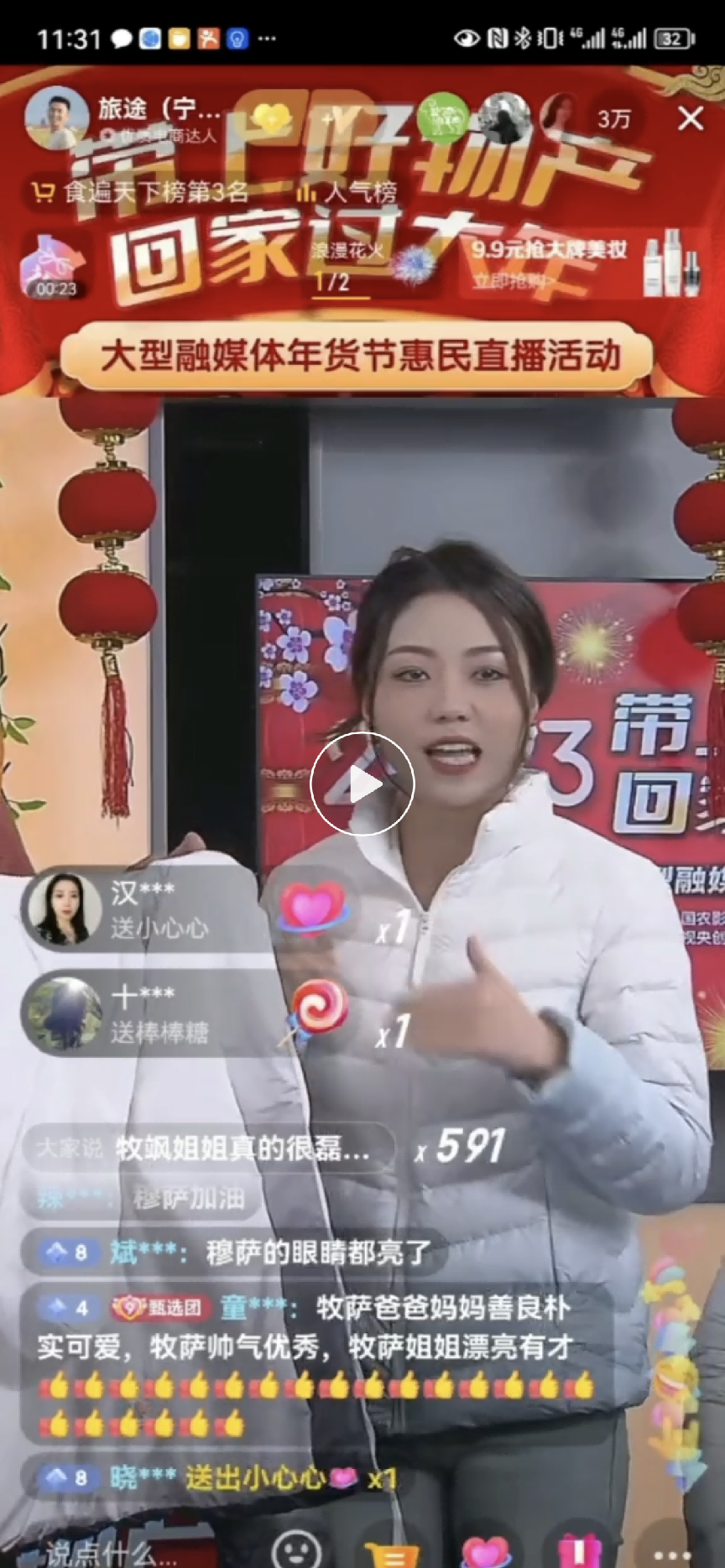Open the 人气榜 popularity ranking
This screenshot has height=1568, width=725.
click(x=347, y=193)
